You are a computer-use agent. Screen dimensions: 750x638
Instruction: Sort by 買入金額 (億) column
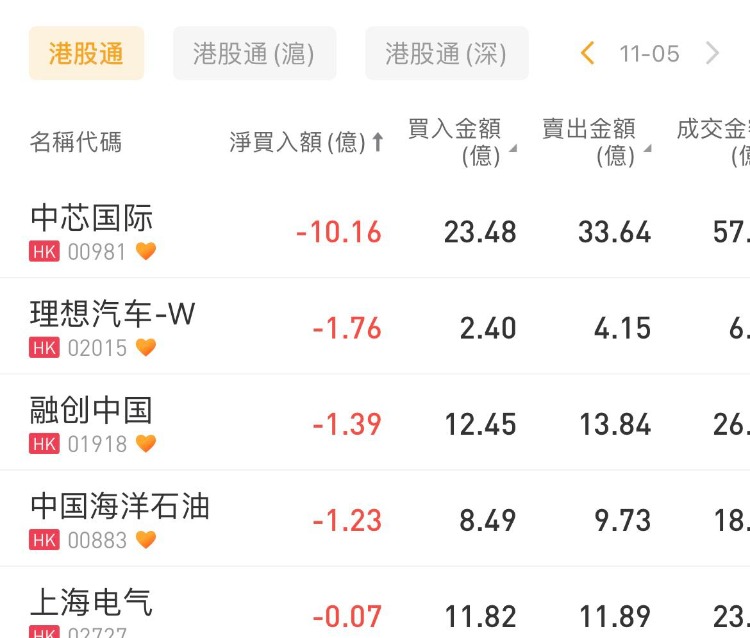(460, 142)
